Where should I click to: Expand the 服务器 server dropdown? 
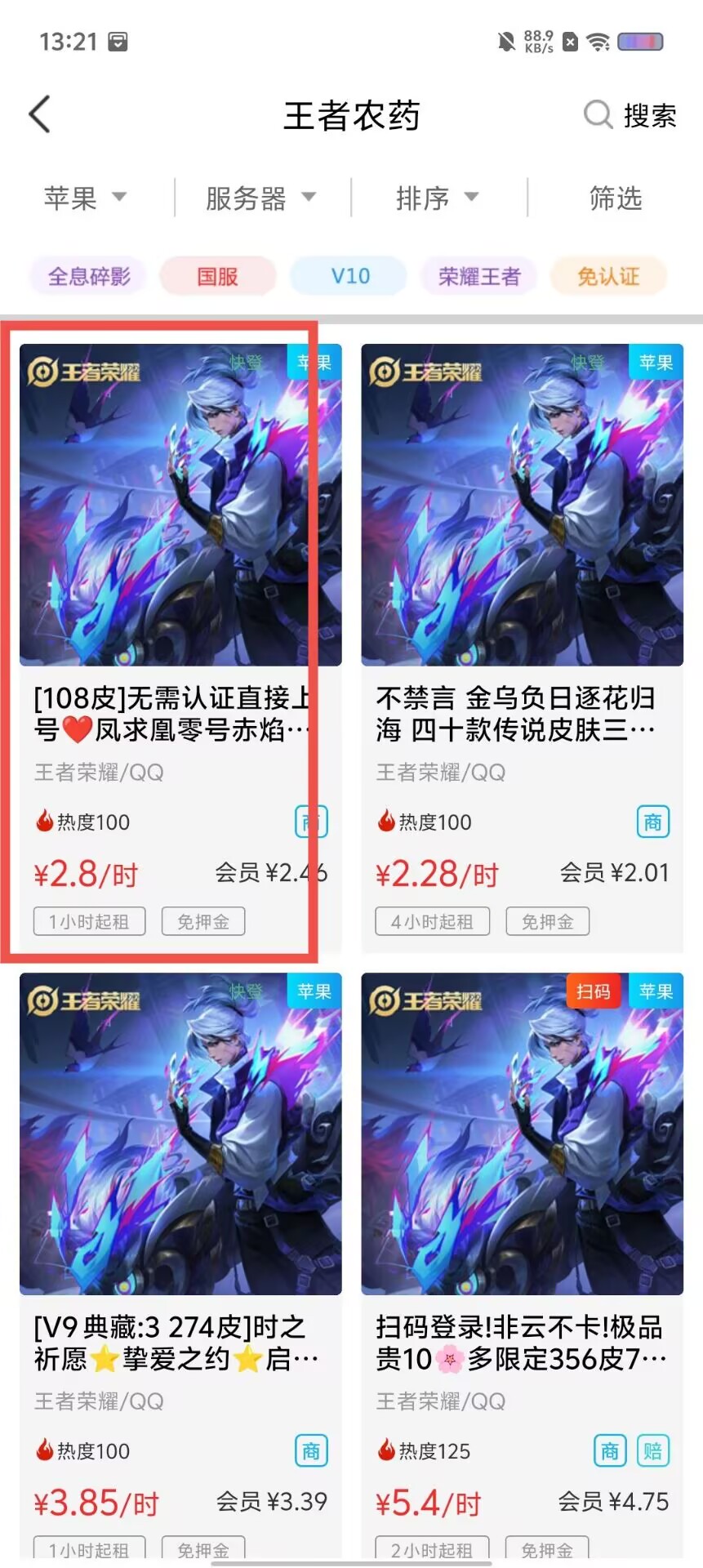[260, 198]
